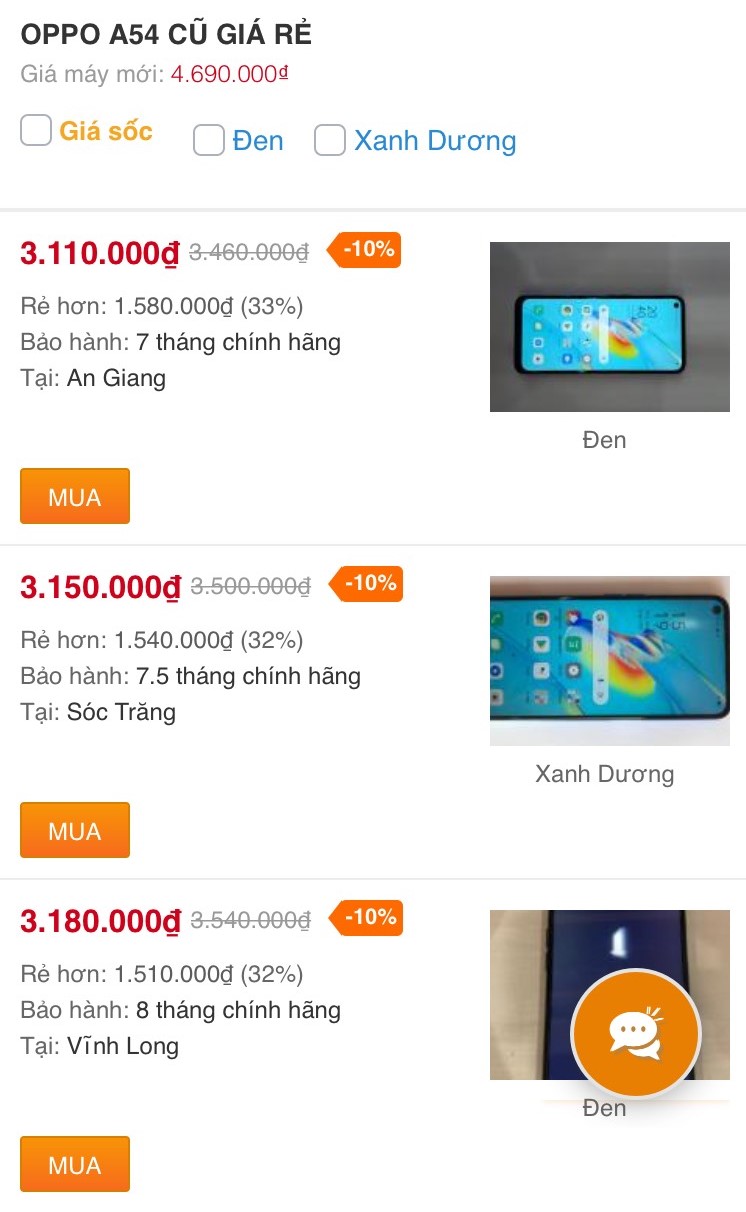This screenshot has height=1212, width=746.
Task: Tick the Giá sốc checkbox
Action: tap(36, 130)
